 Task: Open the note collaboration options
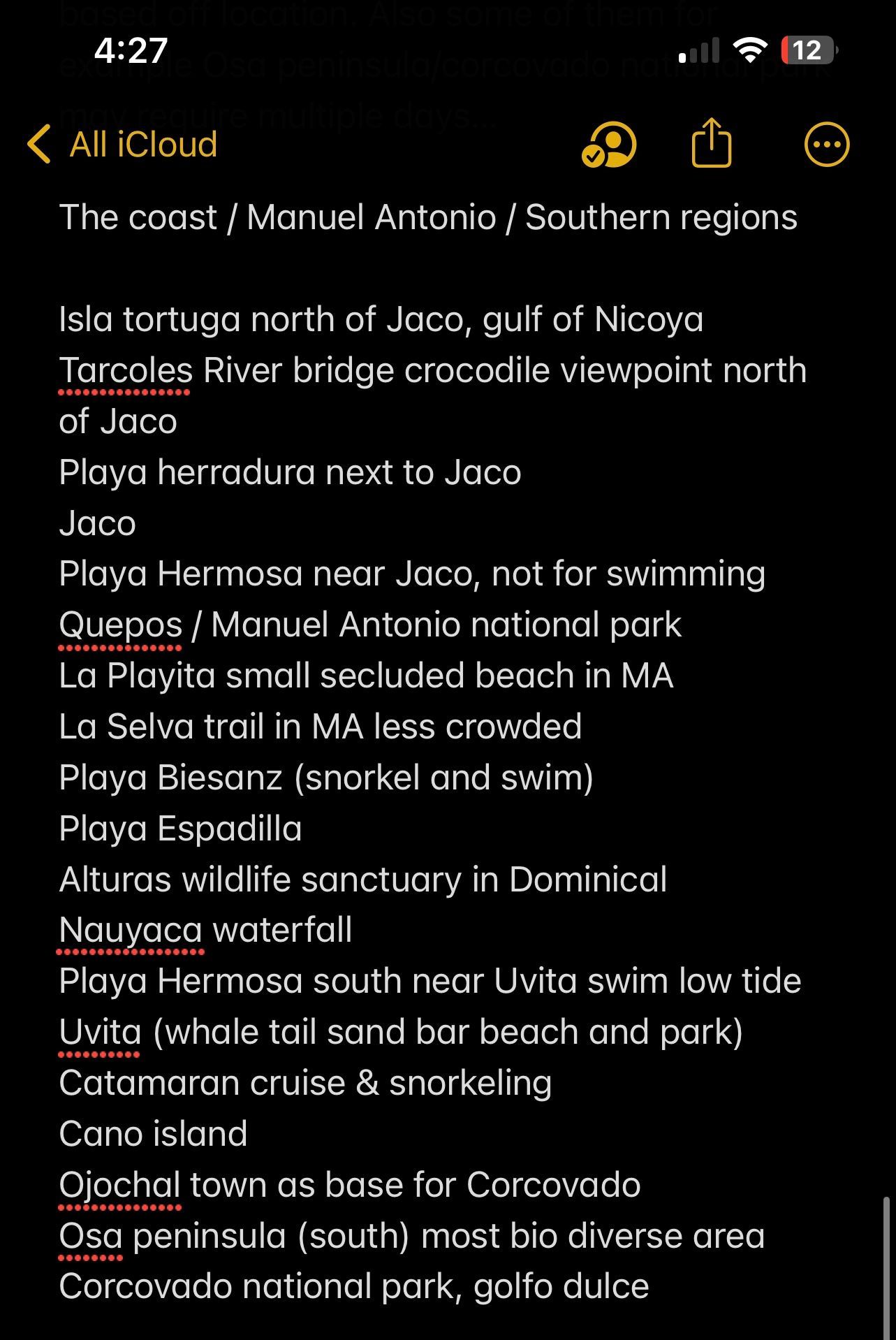coord(608,145)
